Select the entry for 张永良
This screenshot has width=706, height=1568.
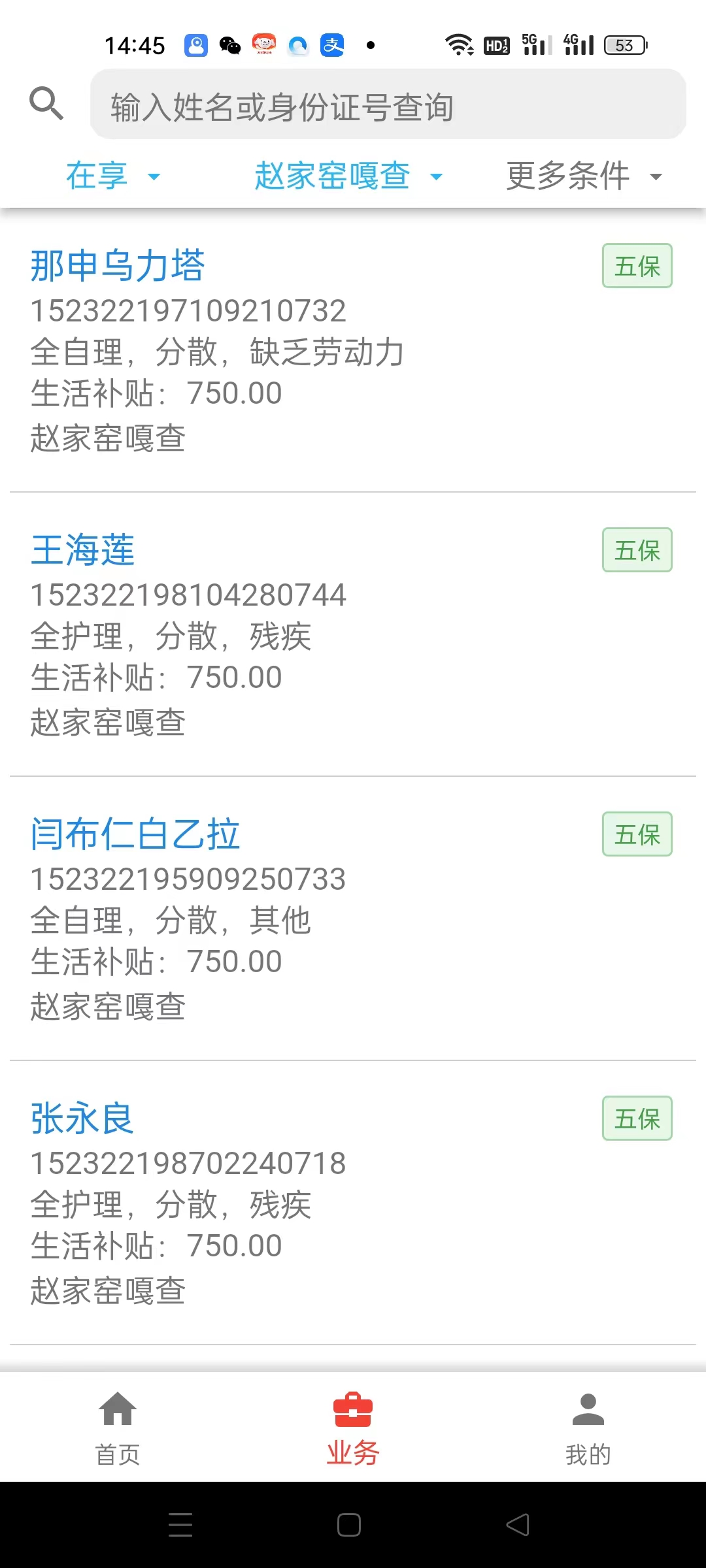click(x=353, y=1203)
